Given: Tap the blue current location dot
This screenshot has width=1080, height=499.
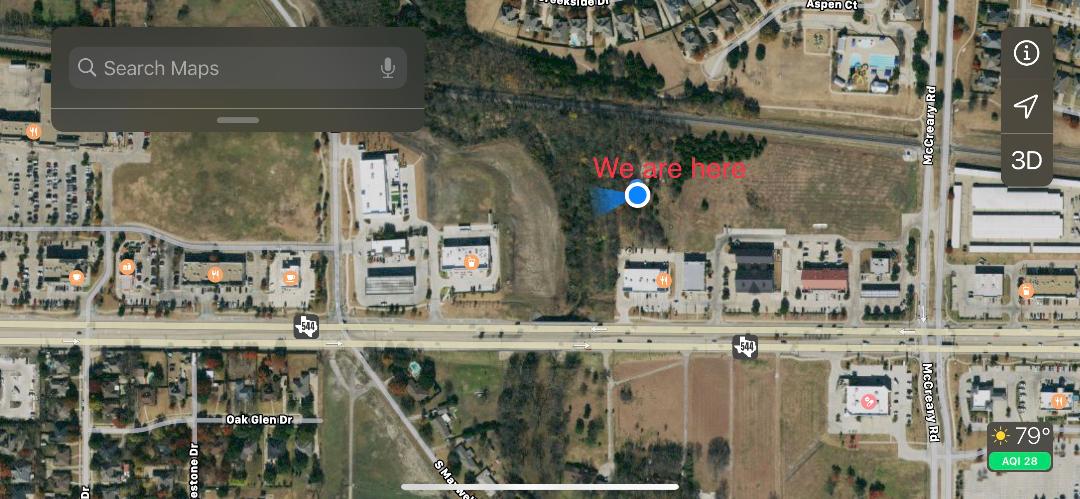Looking at the screenshot, I should tap(637, 195).
